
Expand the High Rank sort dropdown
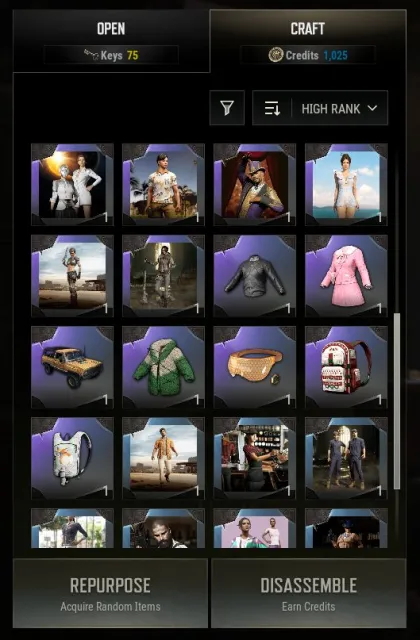[x=320, y=108]
